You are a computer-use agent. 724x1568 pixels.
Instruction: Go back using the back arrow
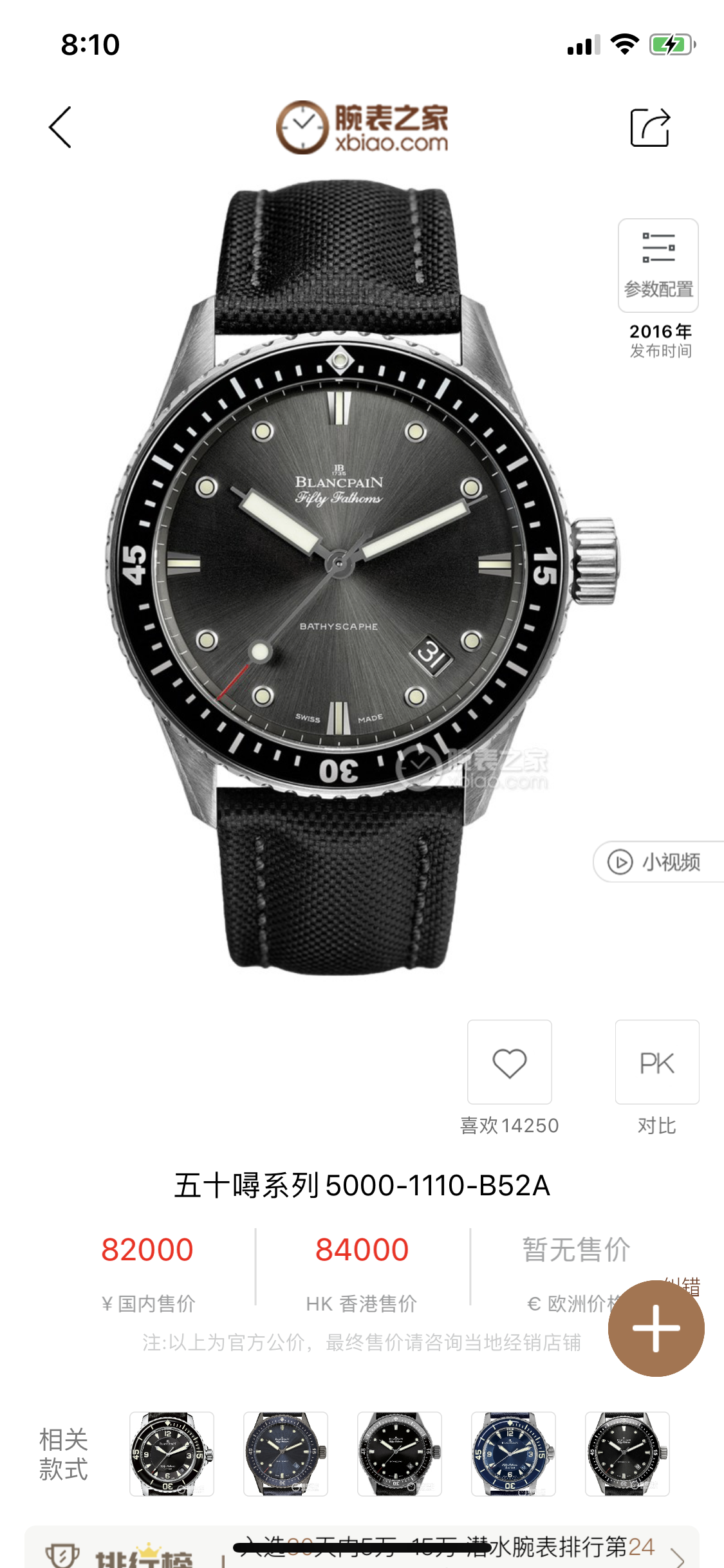60,127
